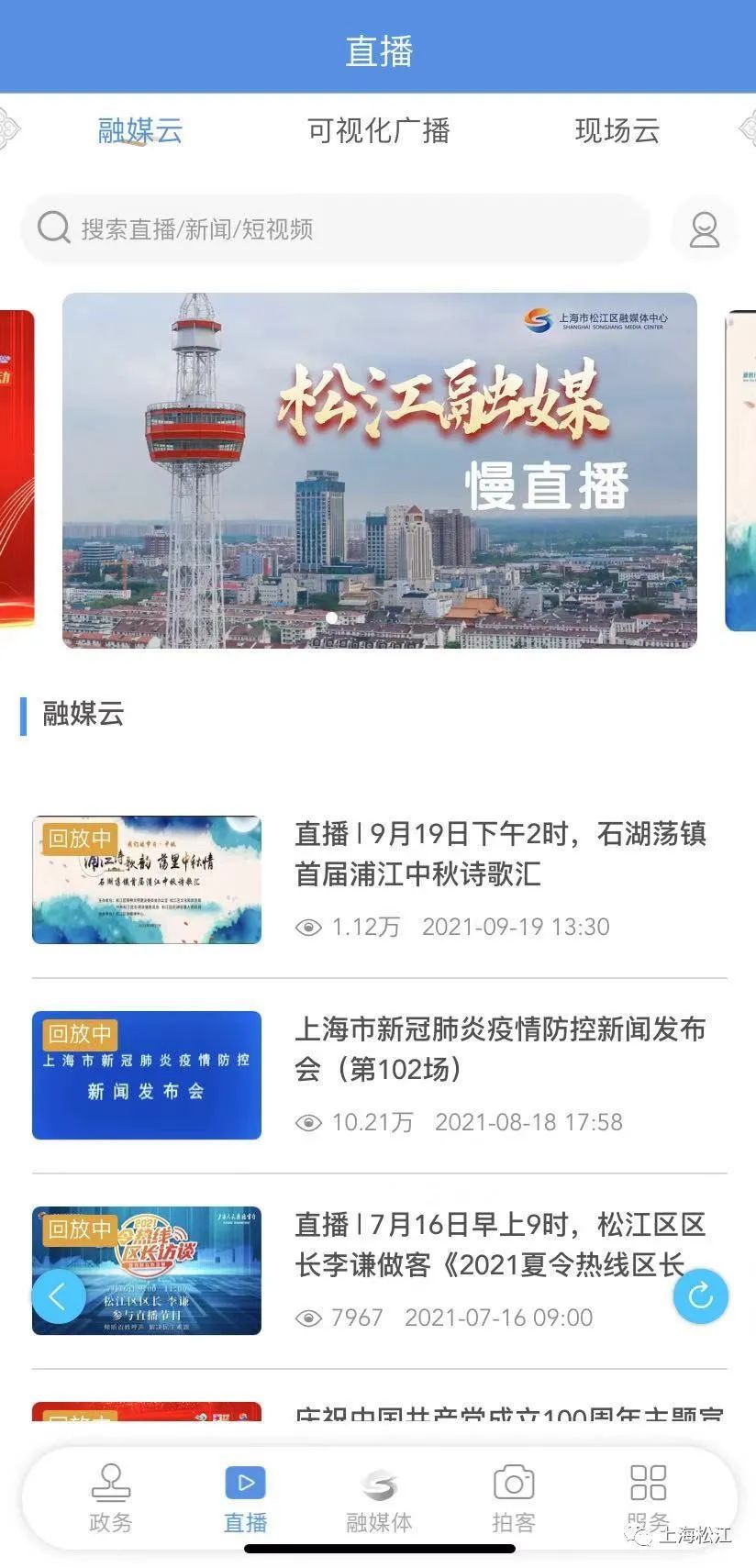Switch to the 融媒云 top tab
Viewport: 756px width, 1568px height.
click(x=139, y=131)
